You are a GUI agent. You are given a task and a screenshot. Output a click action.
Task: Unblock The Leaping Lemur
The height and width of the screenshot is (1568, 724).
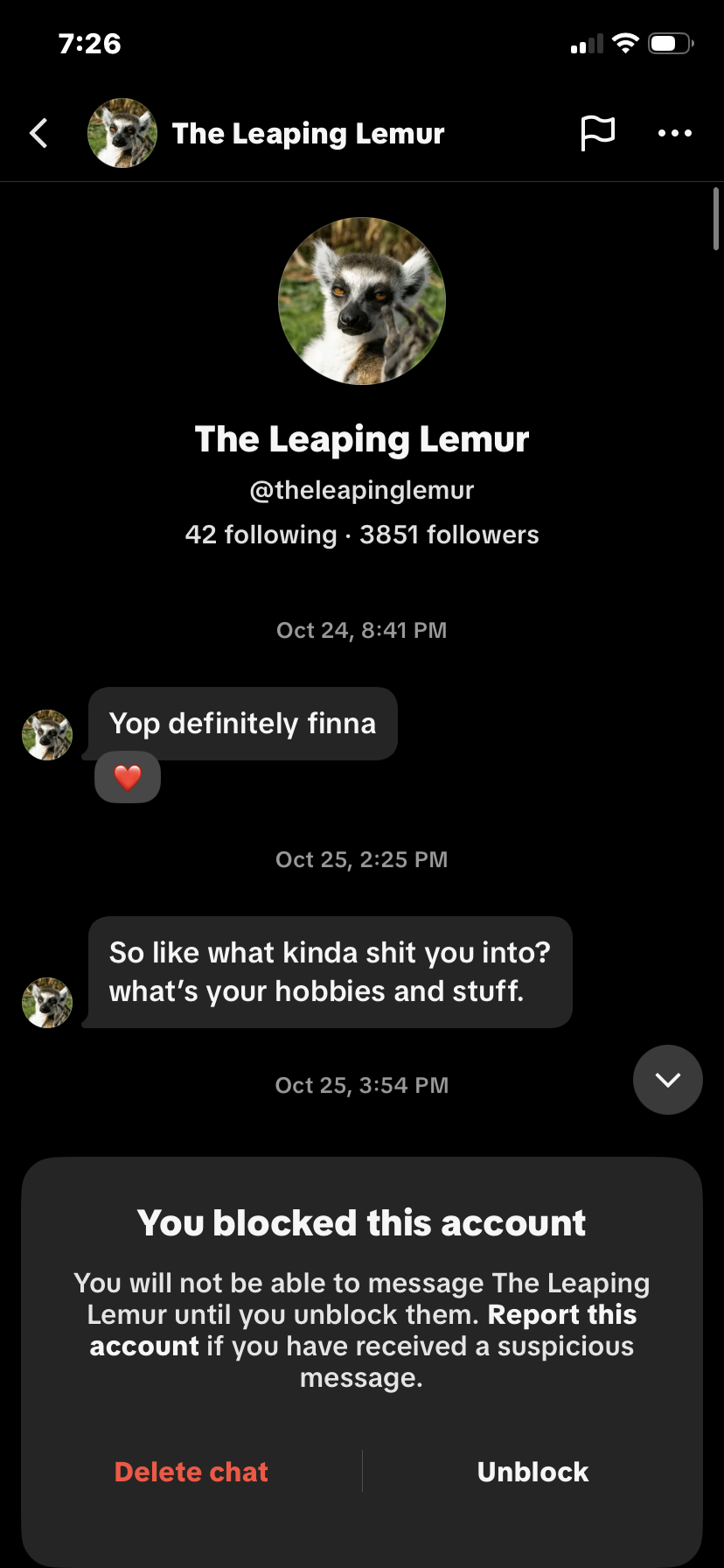click(x=533, y=1472)
